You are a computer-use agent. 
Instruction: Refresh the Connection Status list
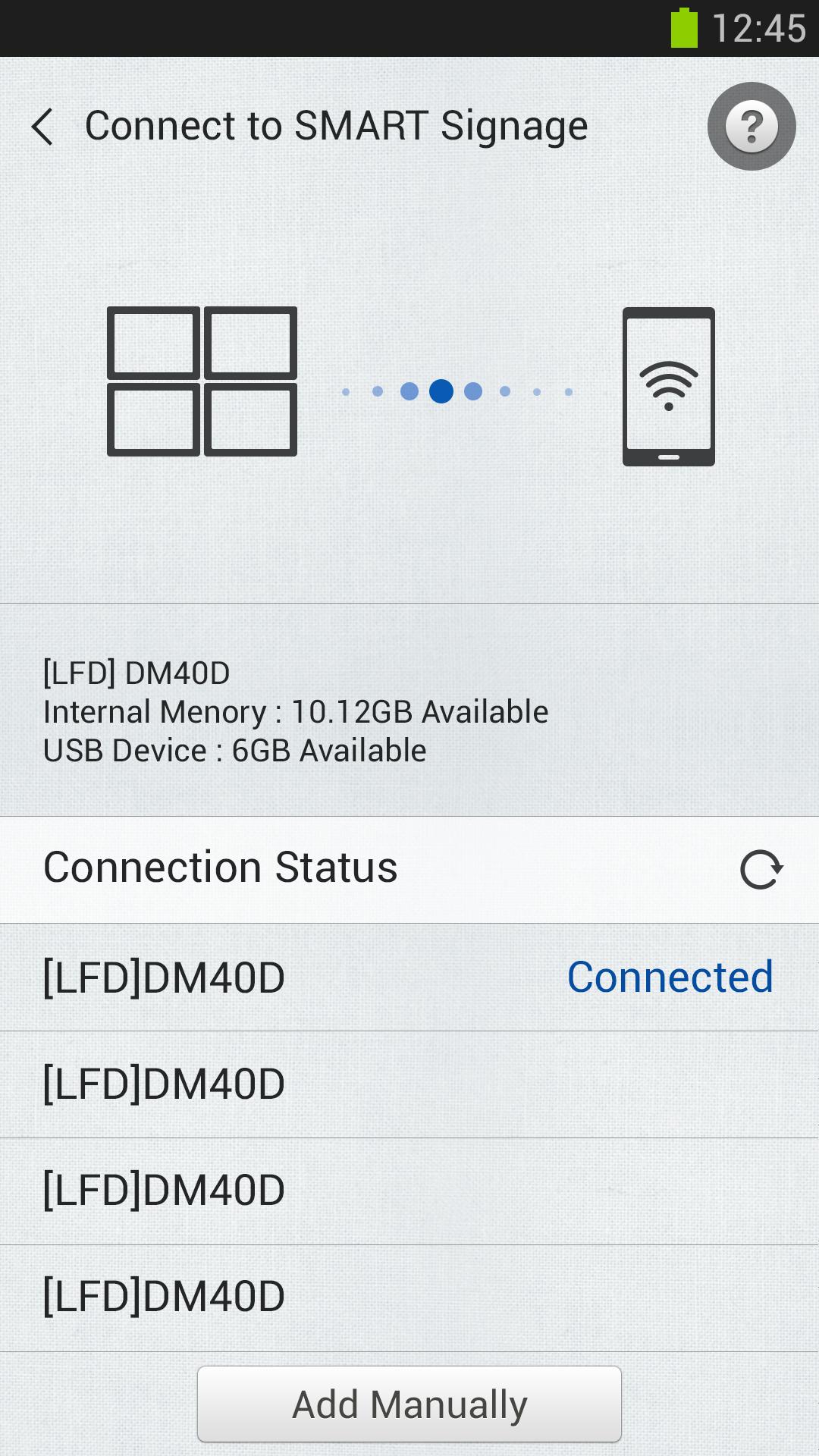coord(761,869)
